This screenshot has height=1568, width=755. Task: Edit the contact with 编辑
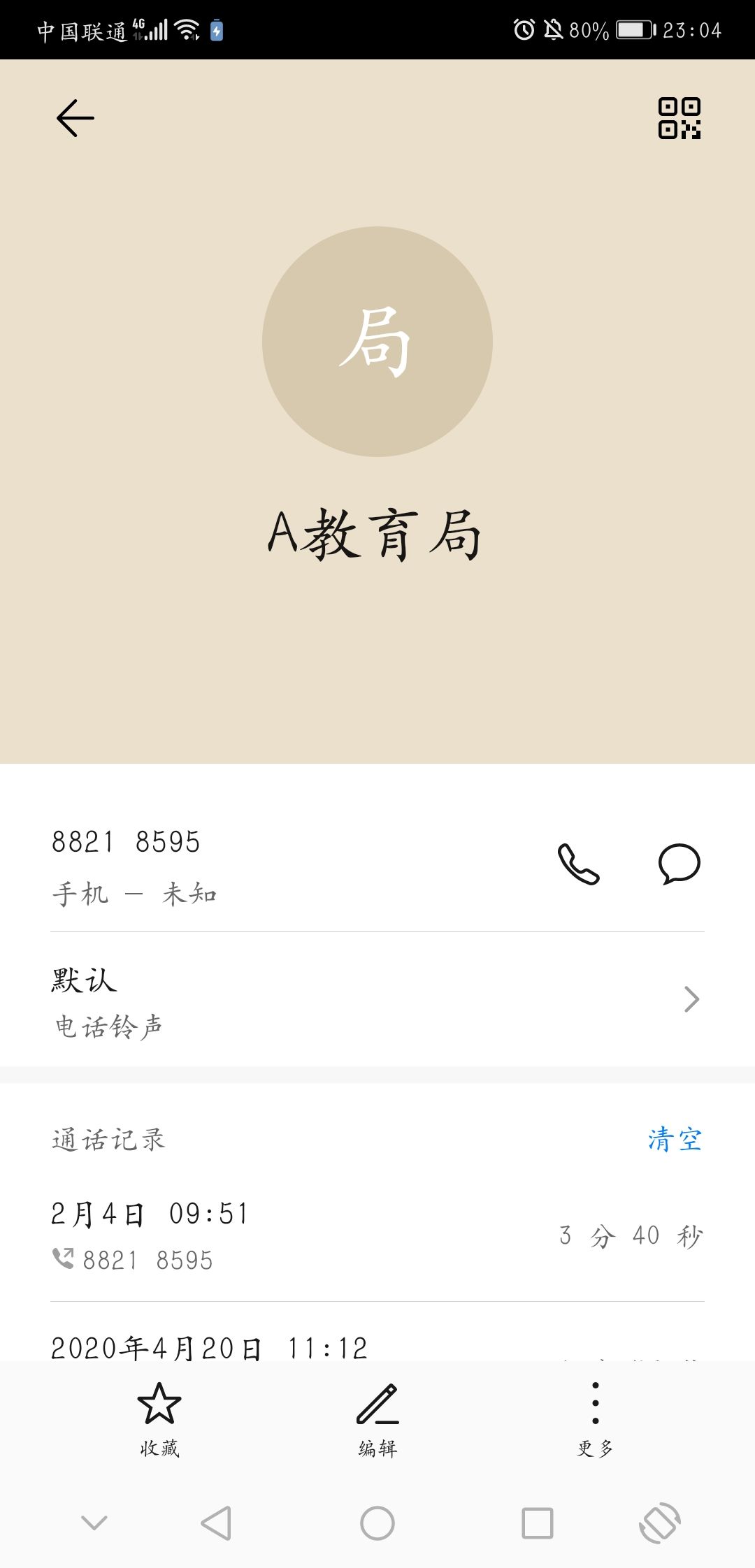point(377,1419)
